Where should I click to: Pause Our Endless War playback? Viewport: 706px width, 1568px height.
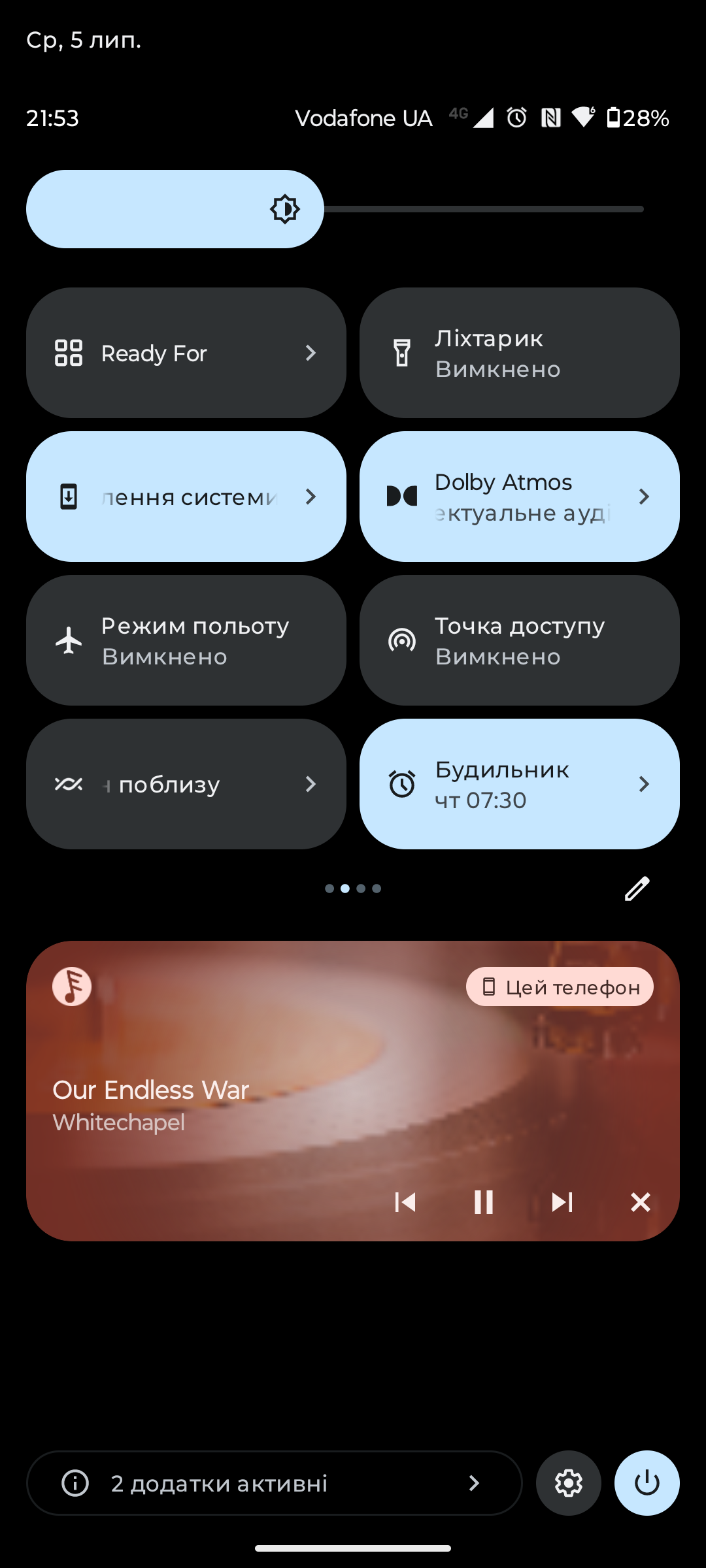coord(484,1202)
